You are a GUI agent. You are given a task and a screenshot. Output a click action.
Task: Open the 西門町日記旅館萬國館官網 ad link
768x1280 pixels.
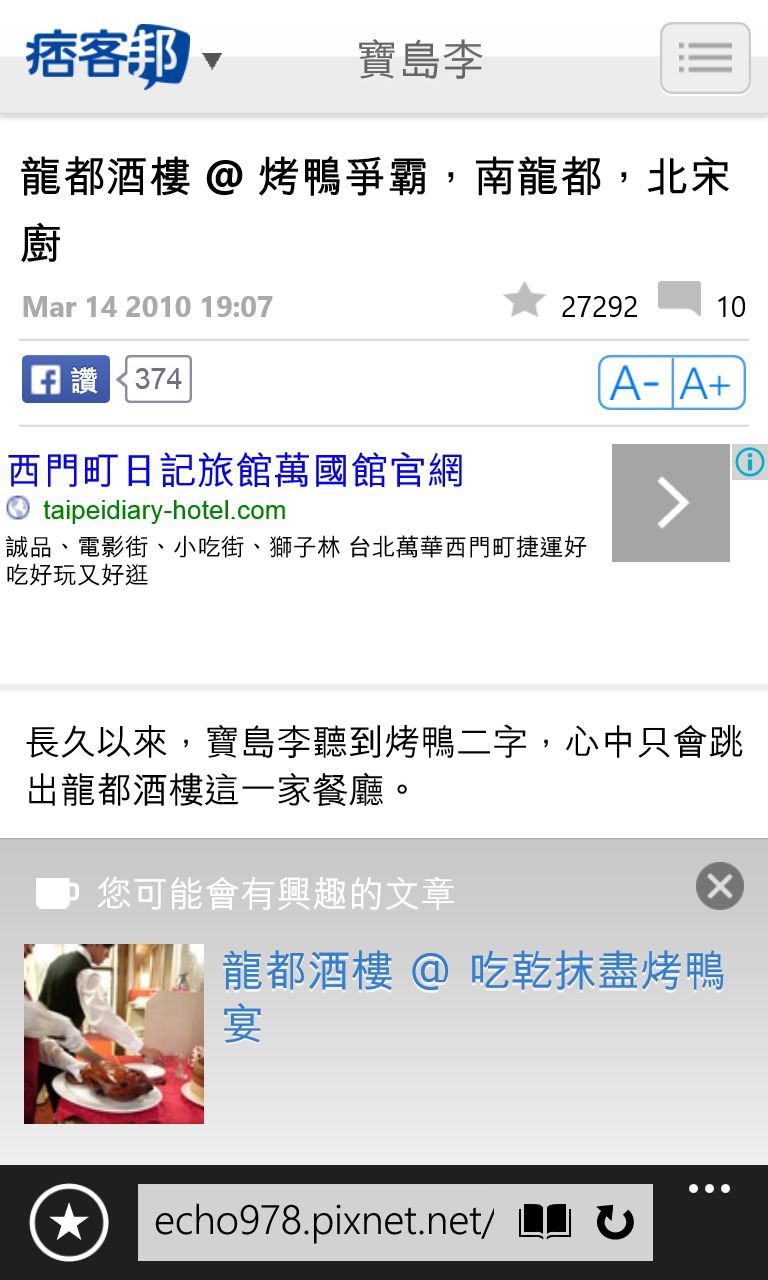(236, 470)
